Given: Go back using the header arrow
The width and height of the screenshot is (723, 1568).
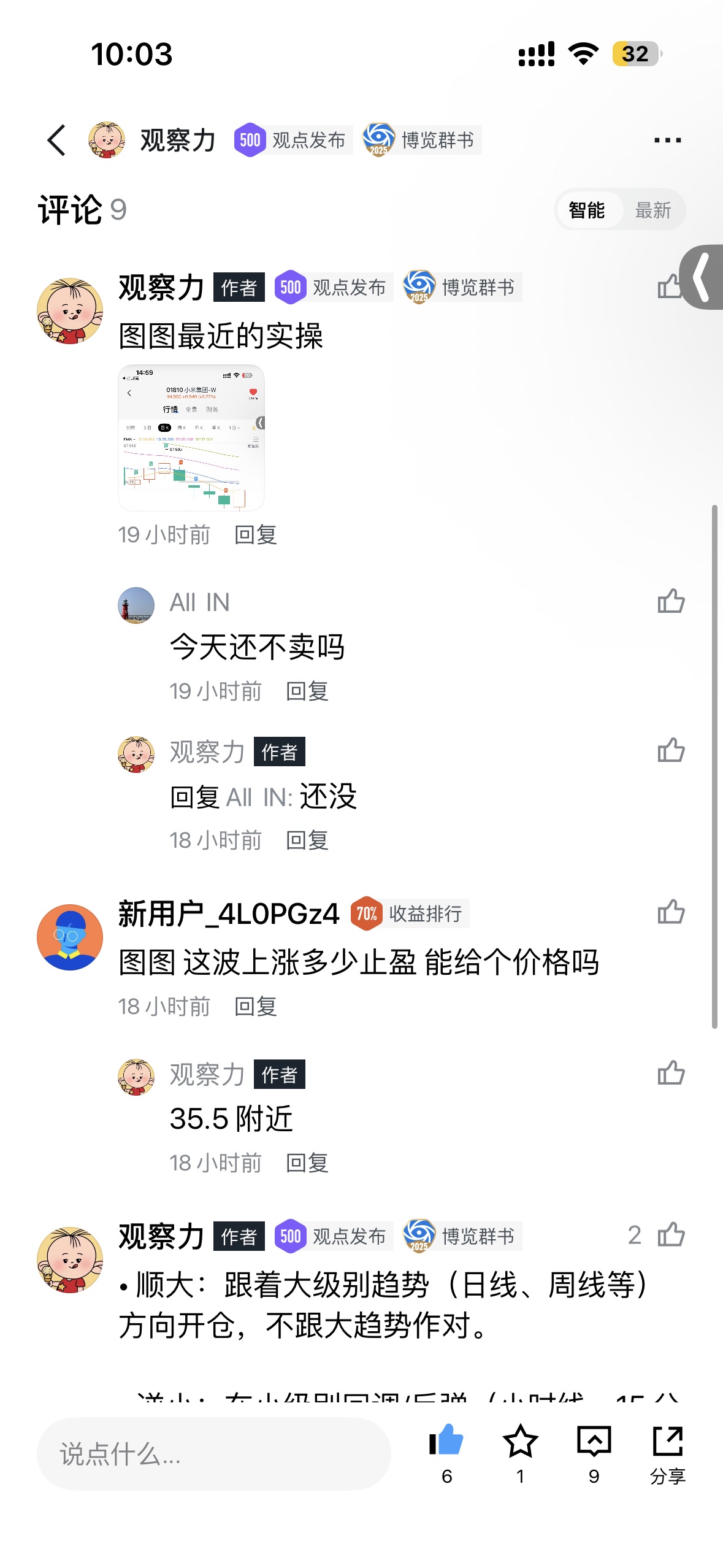Looking at the screenshot, I should click(56, 140).
